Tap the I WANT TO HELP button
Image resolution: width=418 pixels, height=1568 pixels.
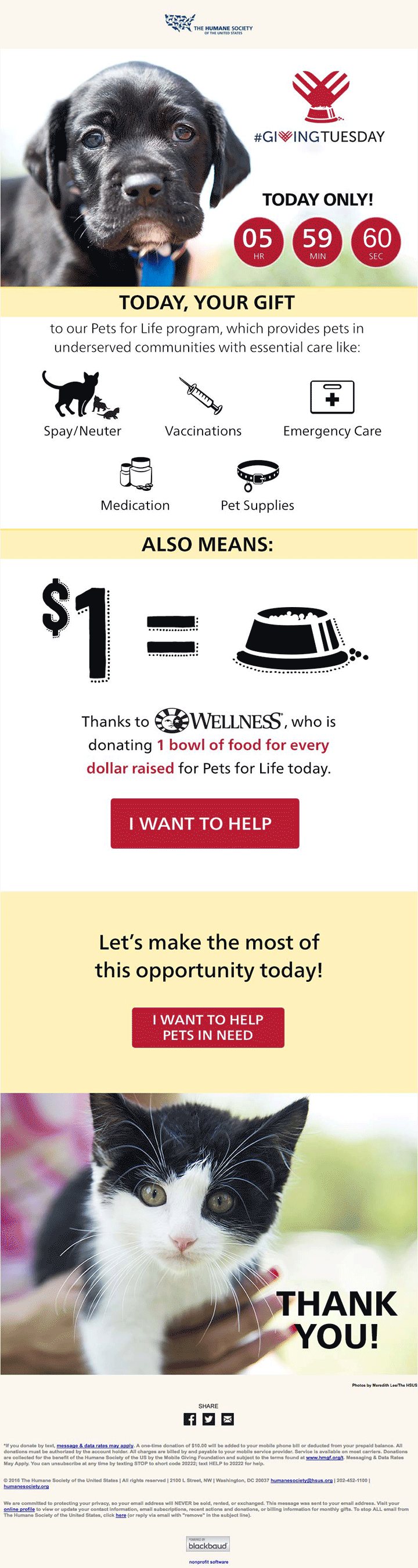(x=204, y=823)
